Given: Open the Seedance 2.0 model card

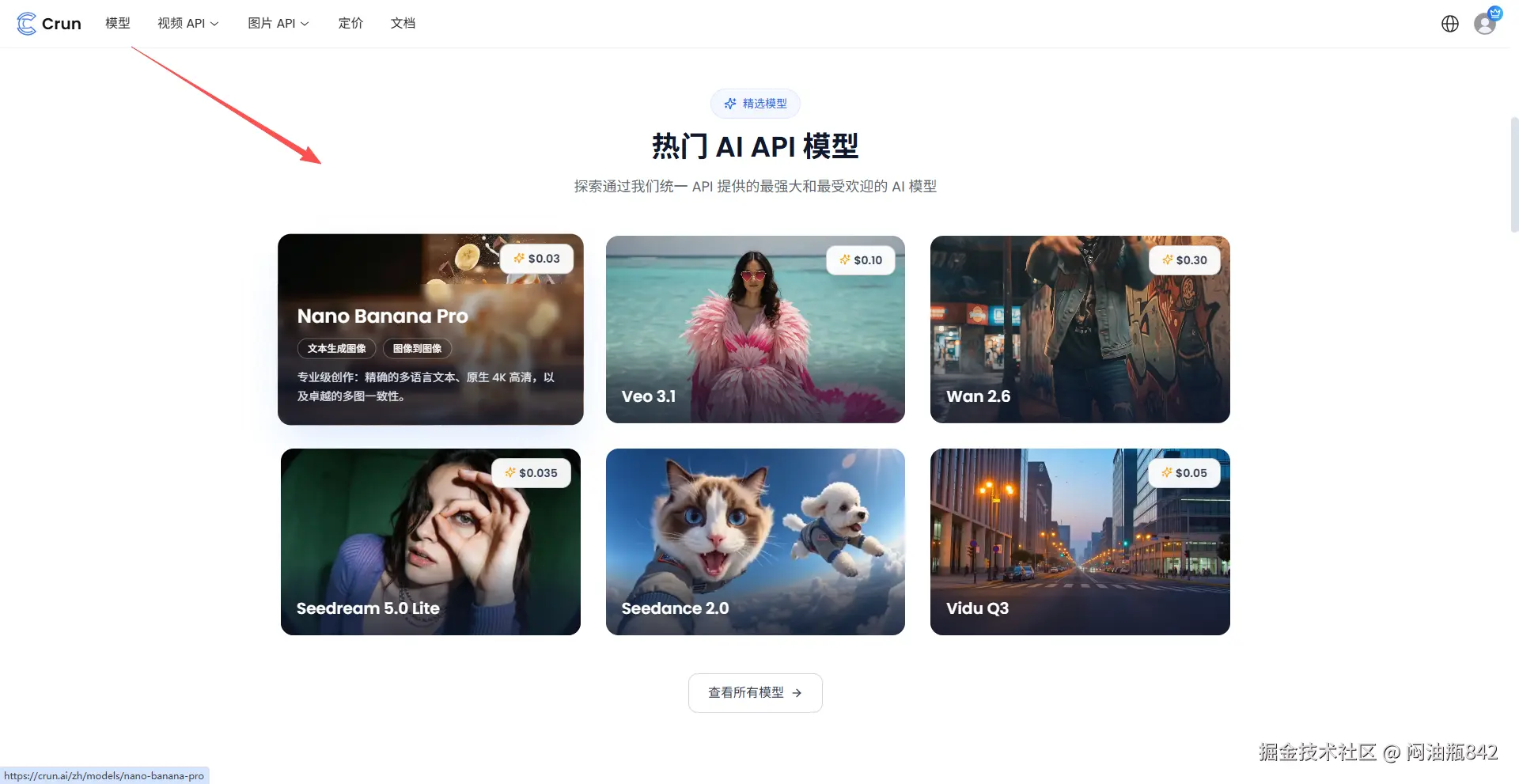Looking at the screenshot, I should coord(755,542).
